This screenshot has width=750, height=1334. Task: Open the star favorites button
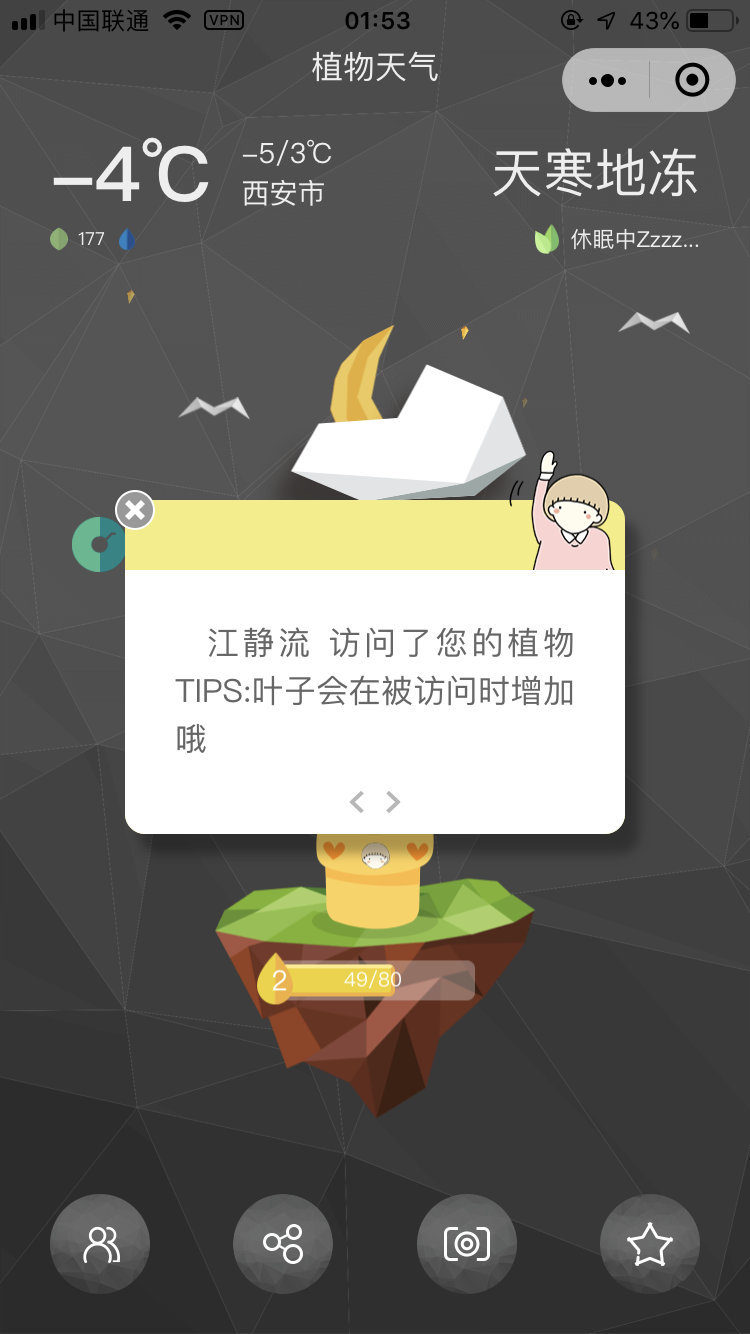coord(649,1244)
